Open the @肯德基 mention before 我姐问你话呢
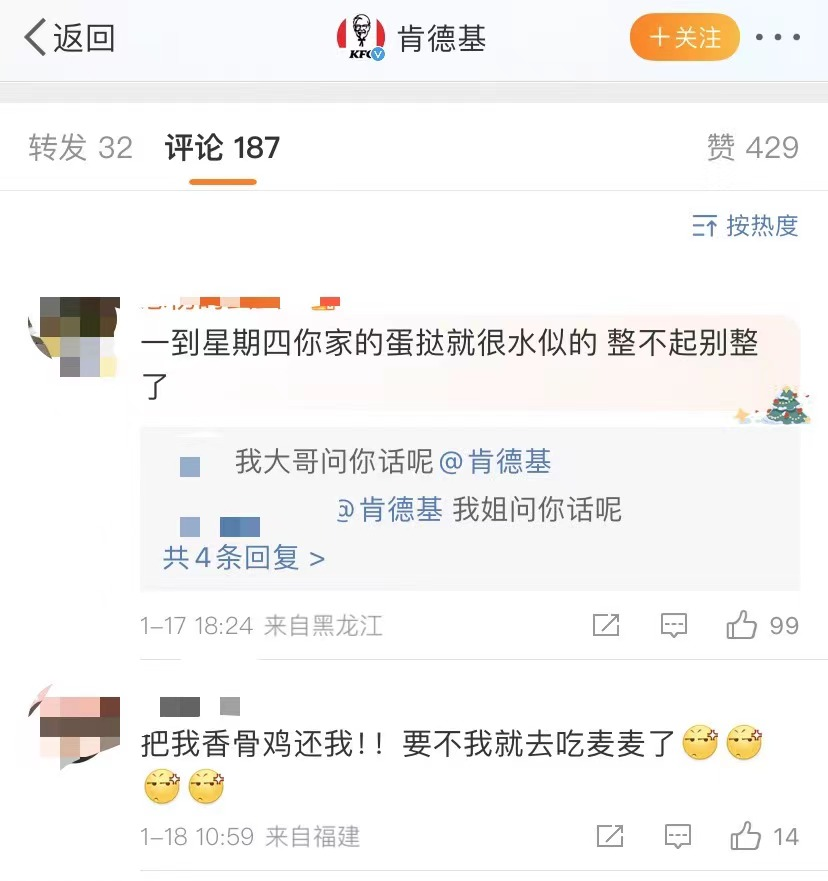Screen dimensions: 828x881 [x=389, y=509]
